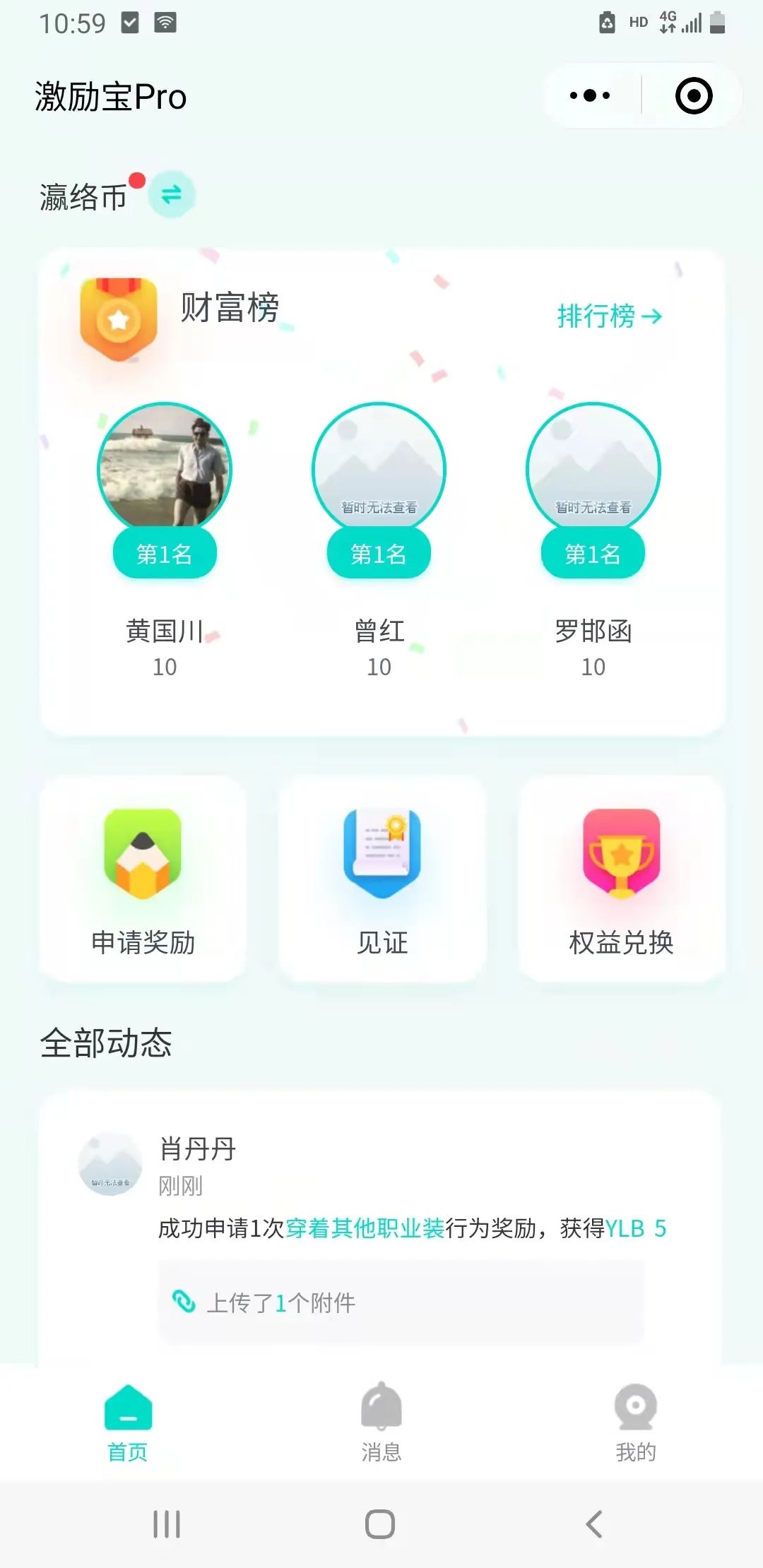Go back using the system back button
This screenshot has width=763, height=1568.
coord(594,1524)
